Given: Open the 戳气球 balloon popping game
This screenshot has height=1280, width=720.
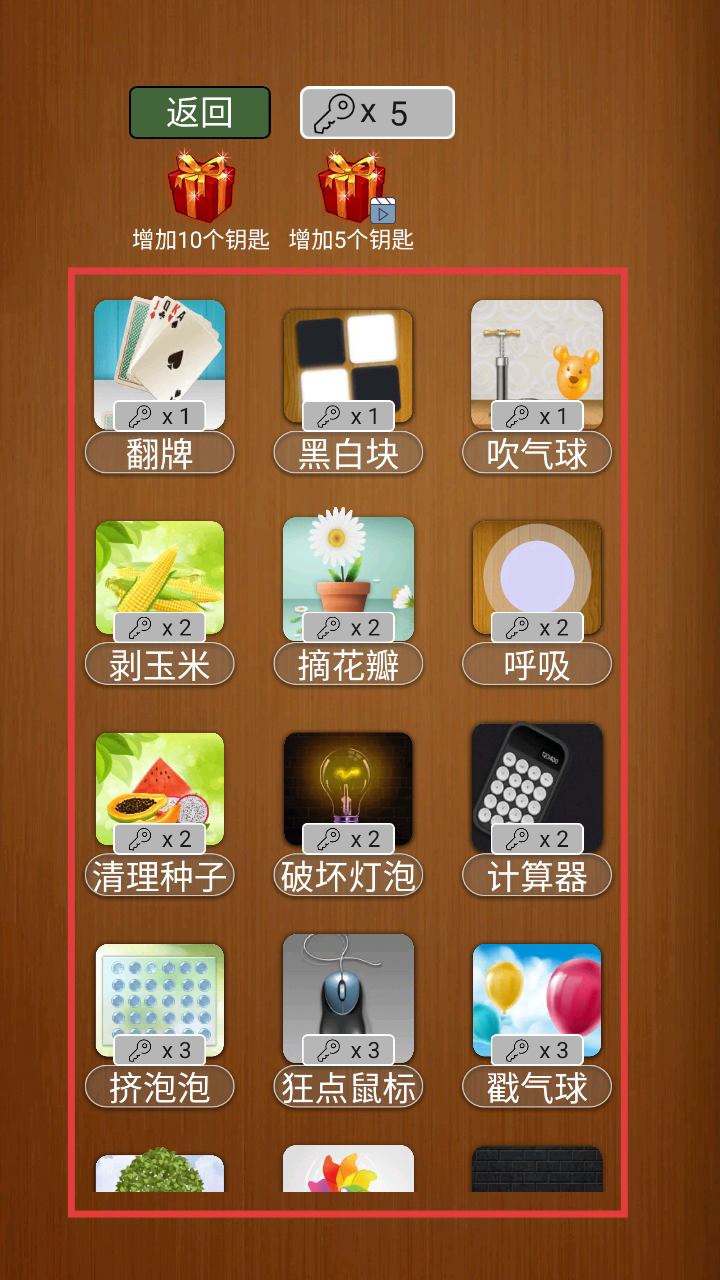Looking at the screenshot, I should click(x=537, y=1000).
